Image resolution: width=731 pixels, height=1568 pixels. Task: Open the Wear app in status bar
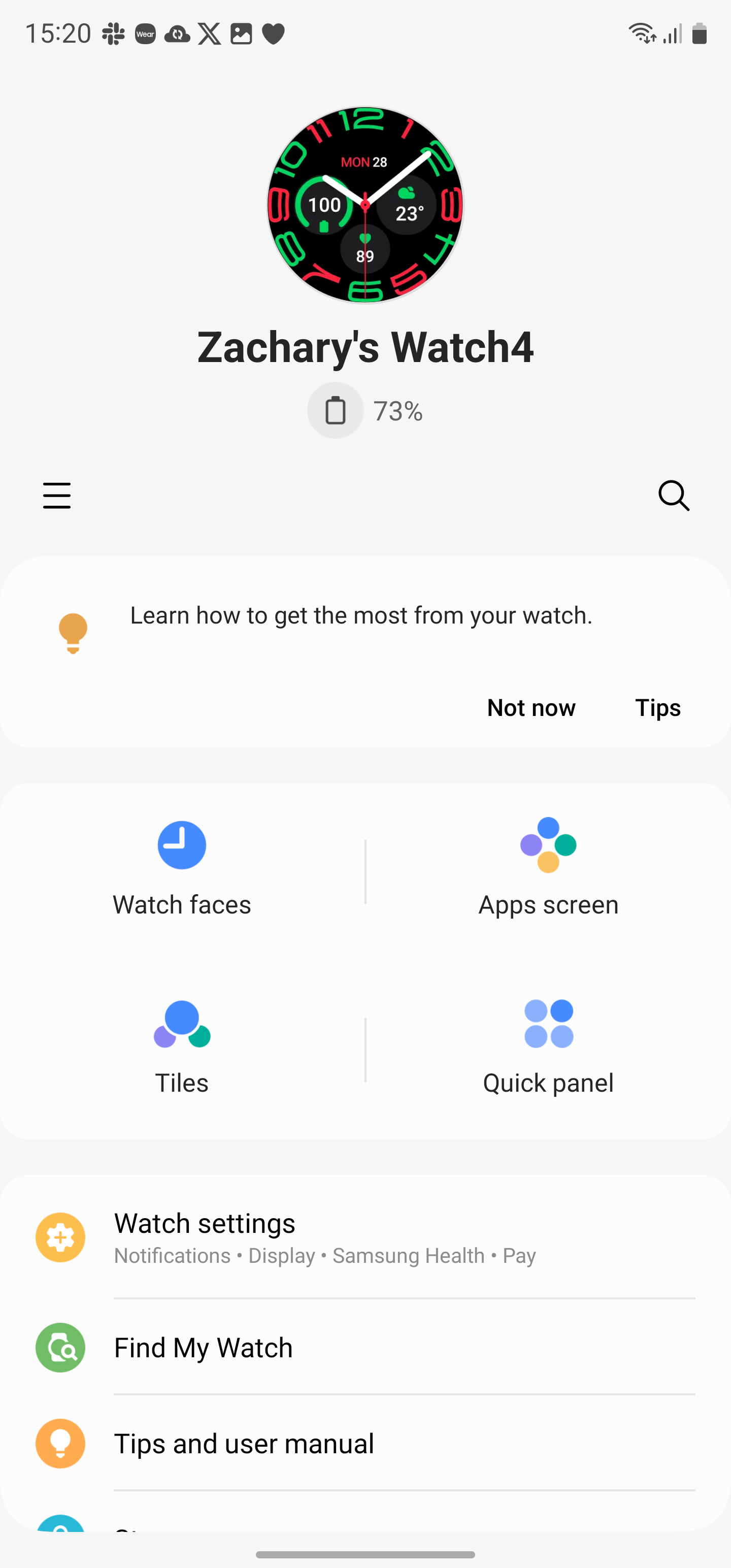145,34
